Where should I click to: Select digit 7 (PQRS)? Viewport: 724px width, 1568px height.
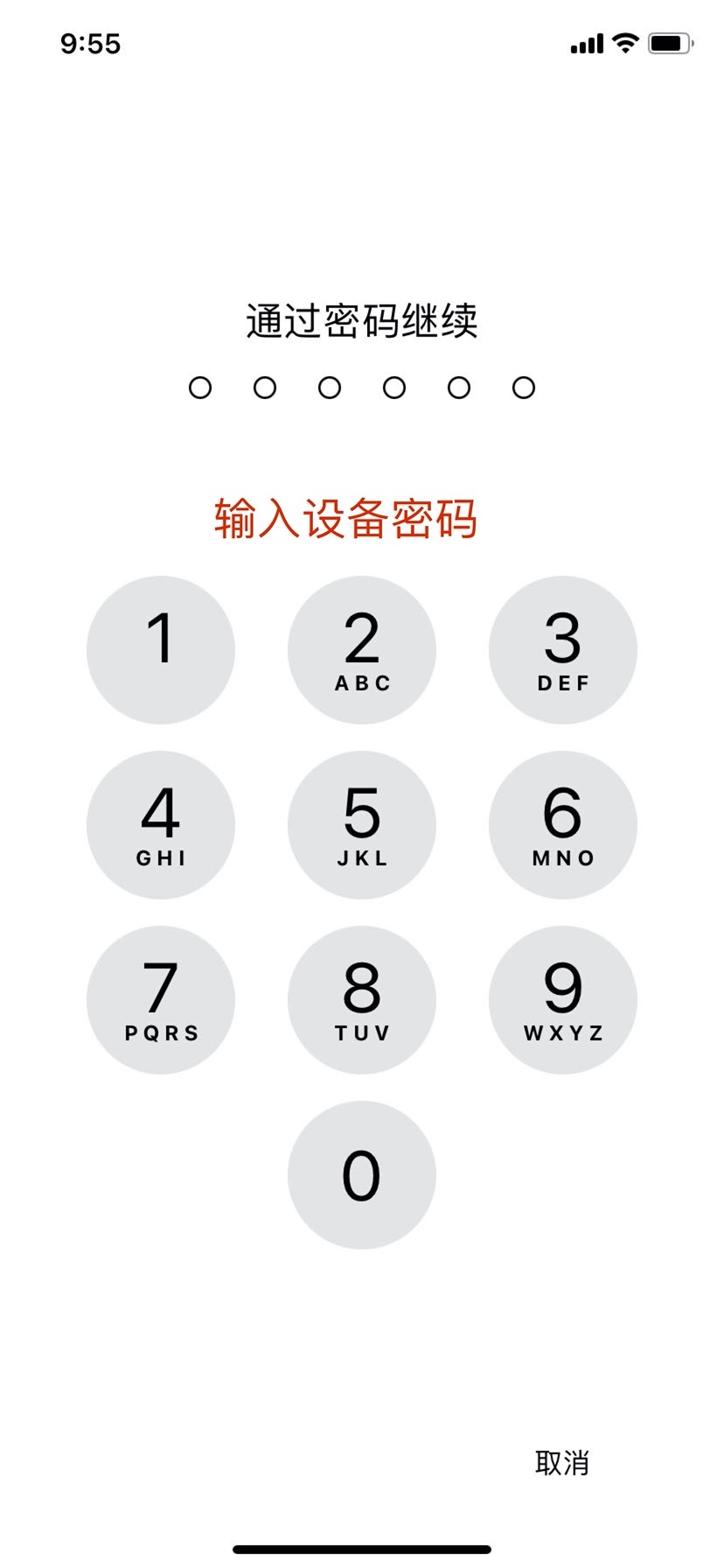coord(161,999)
